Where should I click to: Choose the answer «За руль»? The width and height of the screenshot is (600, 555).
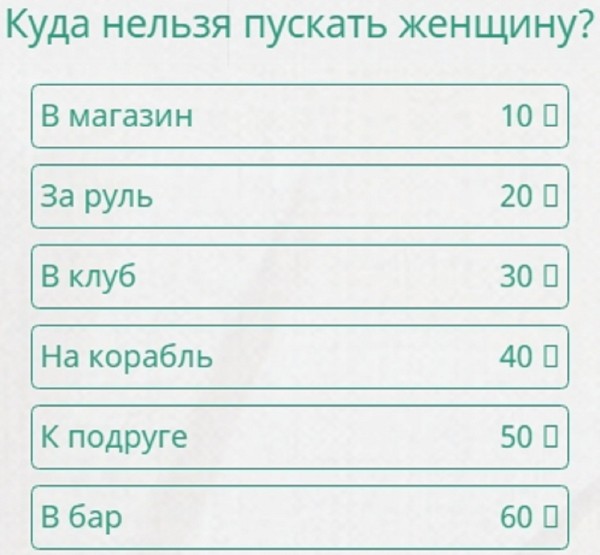click(299, 196)
